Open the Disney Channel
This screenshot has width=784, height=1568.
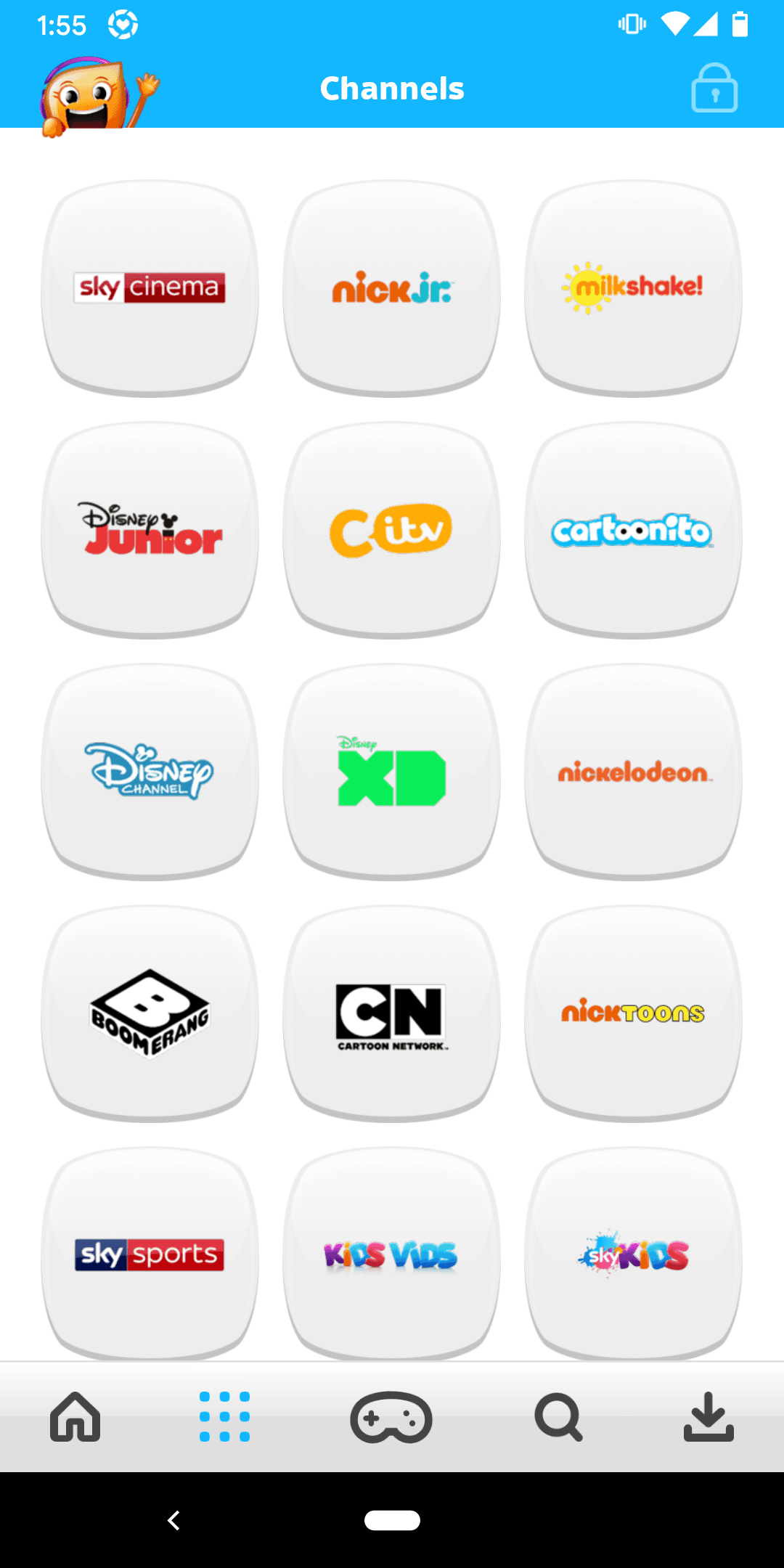click(x=150, y=771)
